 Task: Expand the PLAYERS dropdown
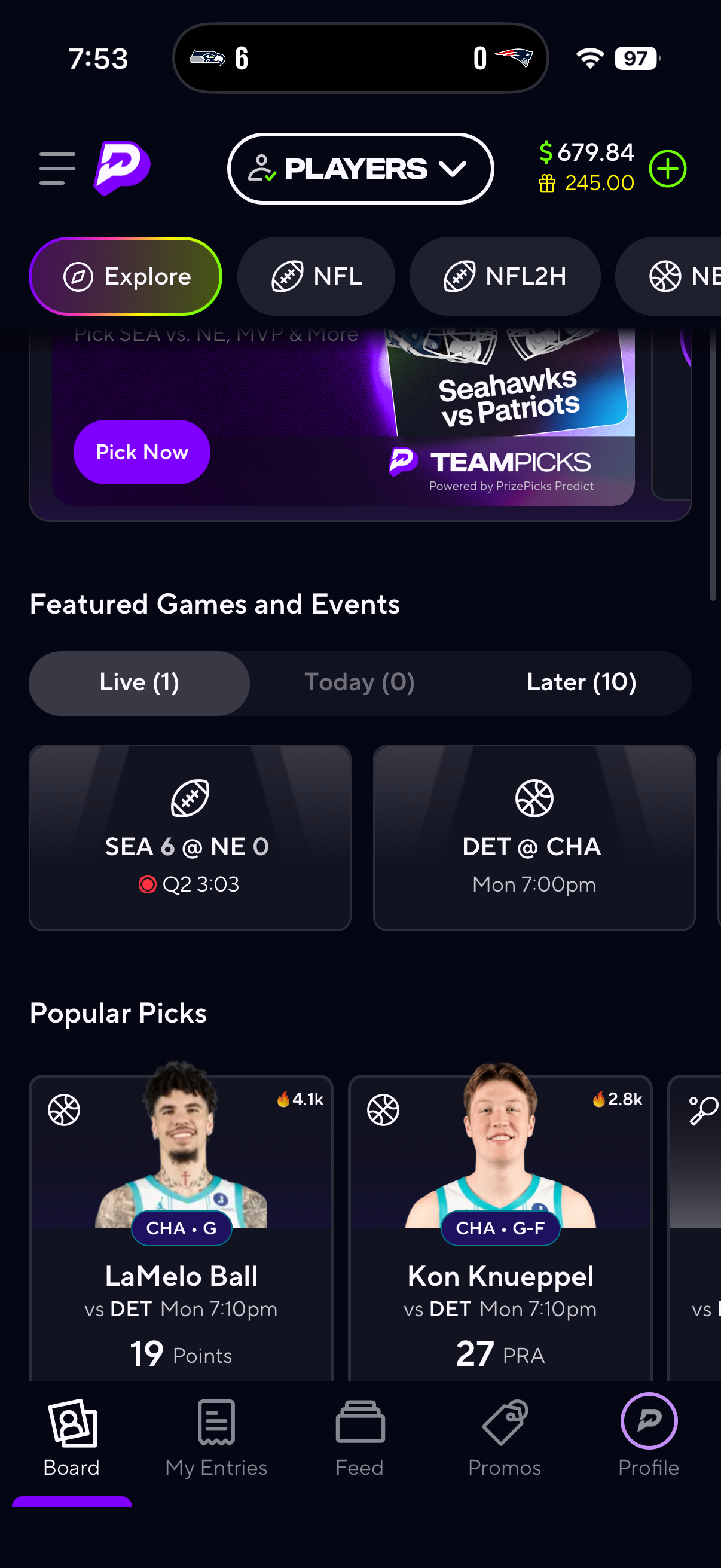(360, 169)
